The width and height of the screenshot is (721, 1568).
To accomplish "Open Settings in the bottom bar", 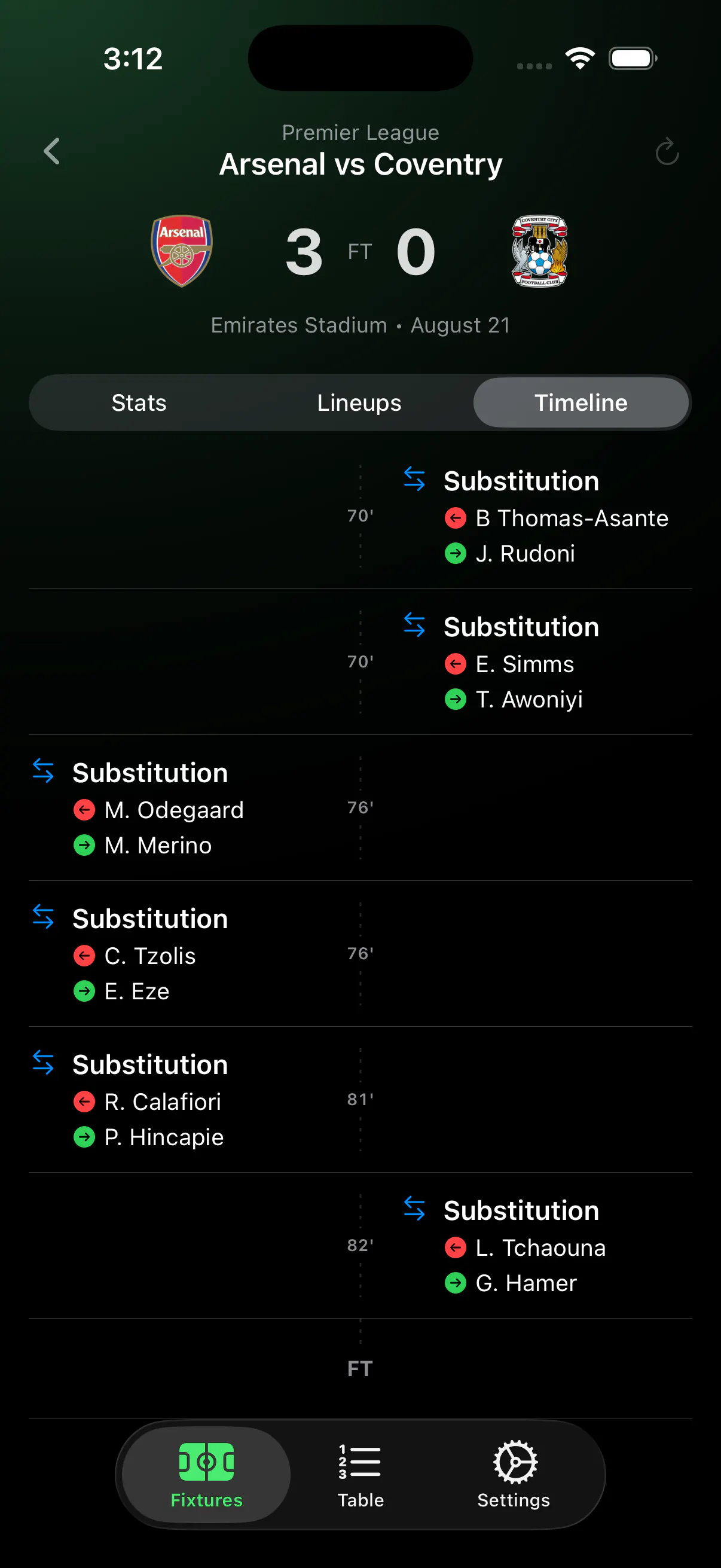I will pyautogui.click(x=514, y=1474).
